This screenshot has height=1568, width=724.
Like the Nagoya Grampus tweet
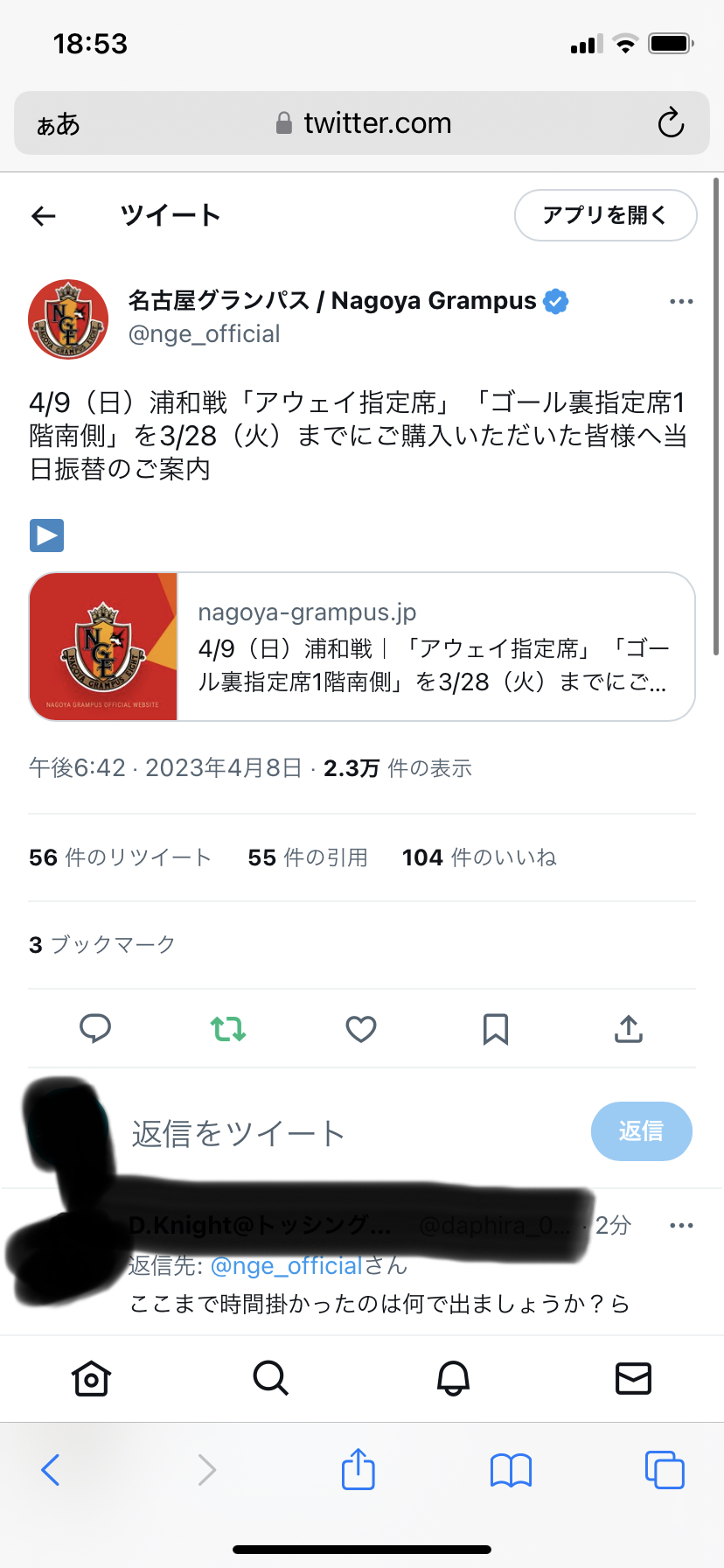361,1028
